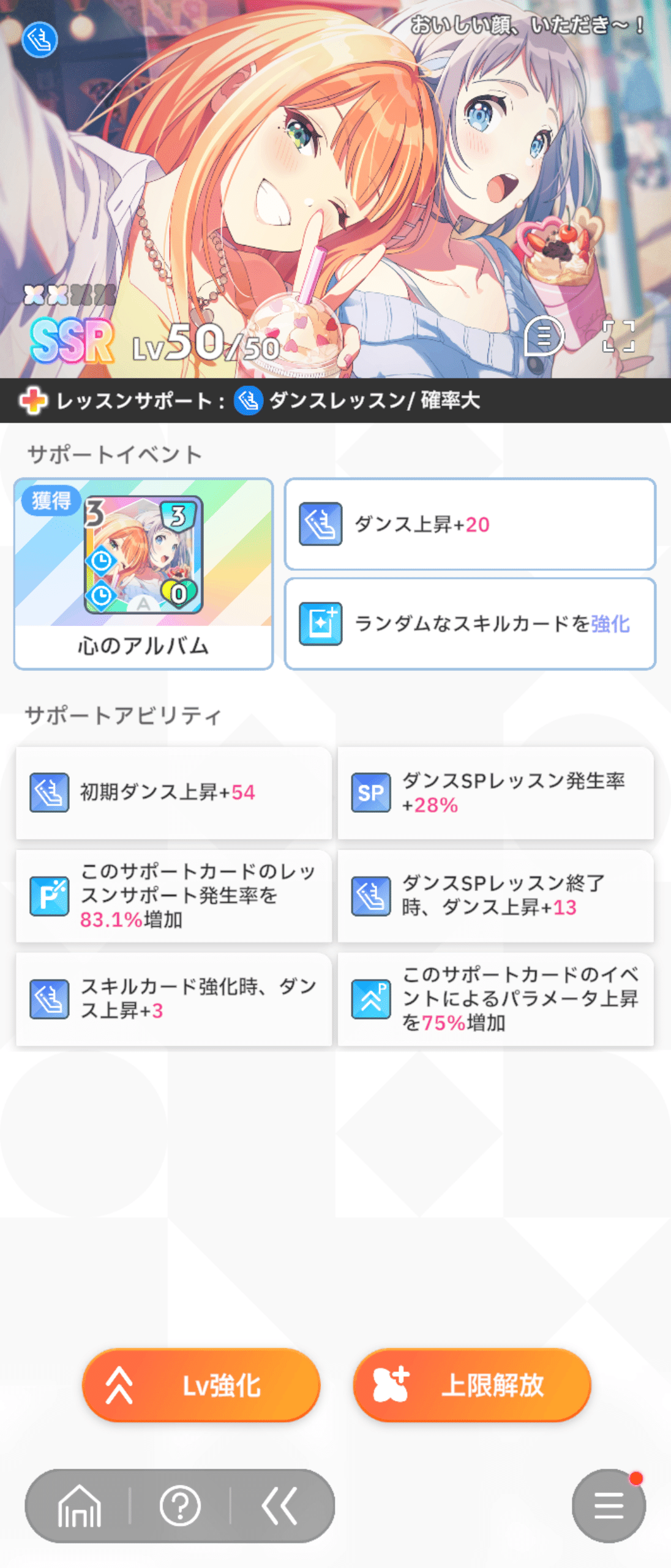Click the SP icon for ダンスSPレッスン発生率
This screenshot has height=1568, width=671.
(370, 793)
